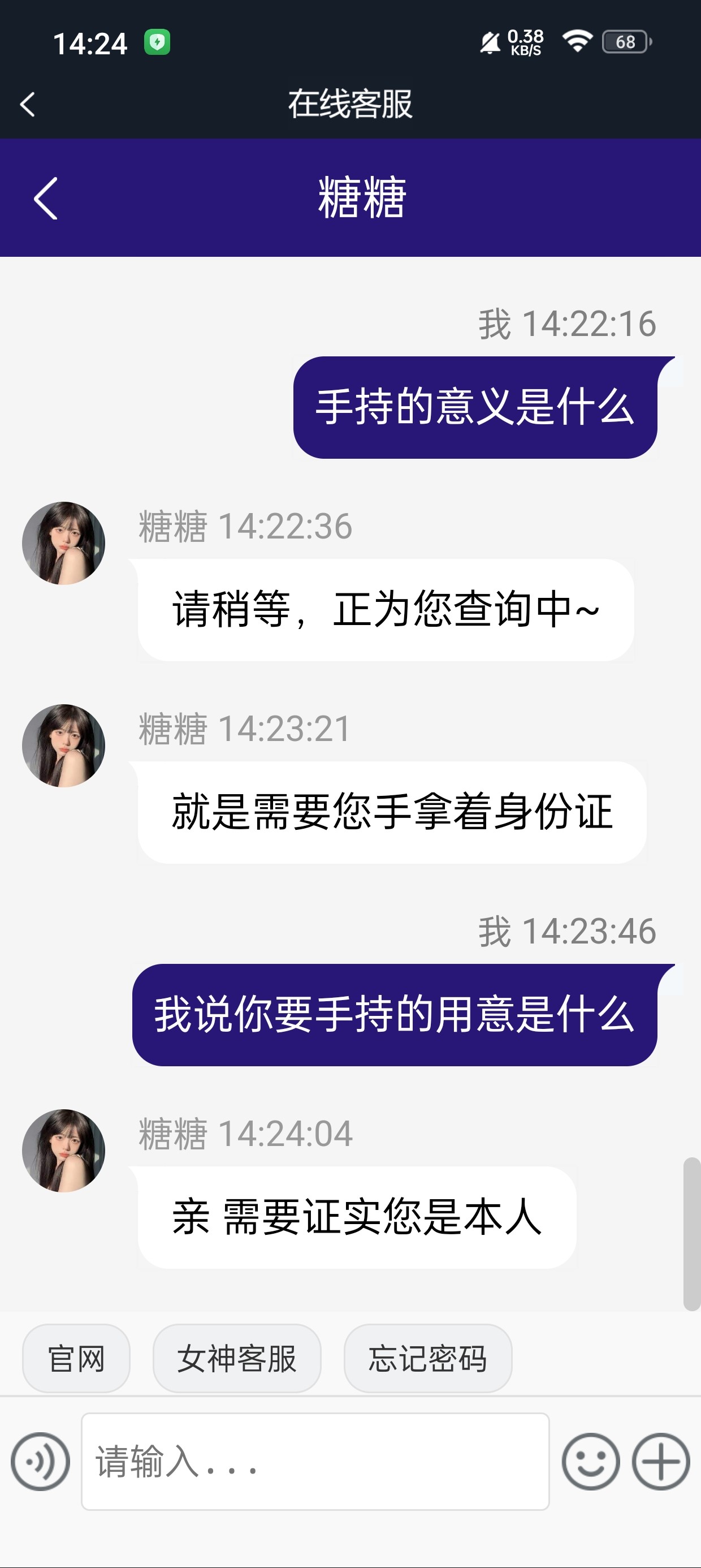
Task: Switch to voice input mode
Action: point(40,1462)
